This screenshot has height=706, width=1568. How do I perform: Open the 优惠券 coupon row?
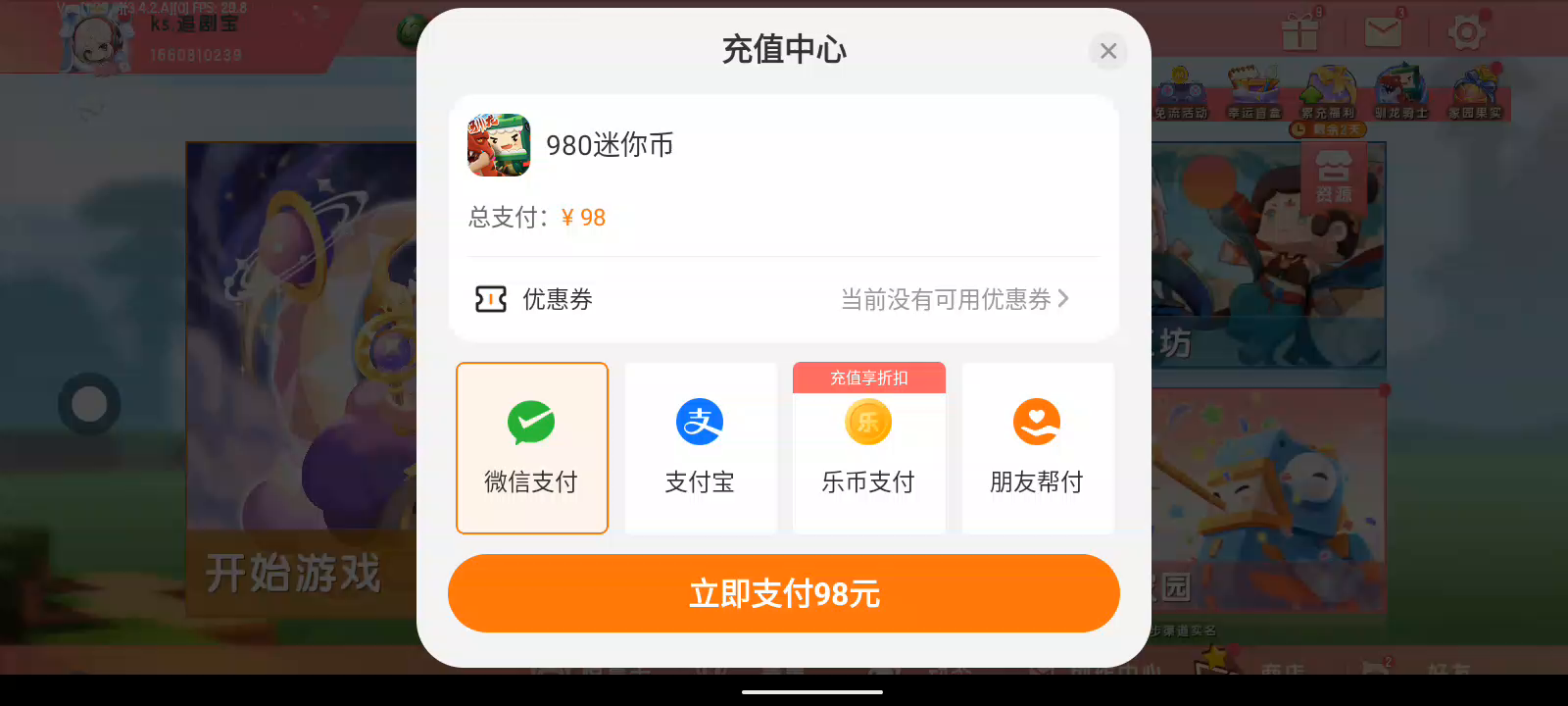point(782,299)
